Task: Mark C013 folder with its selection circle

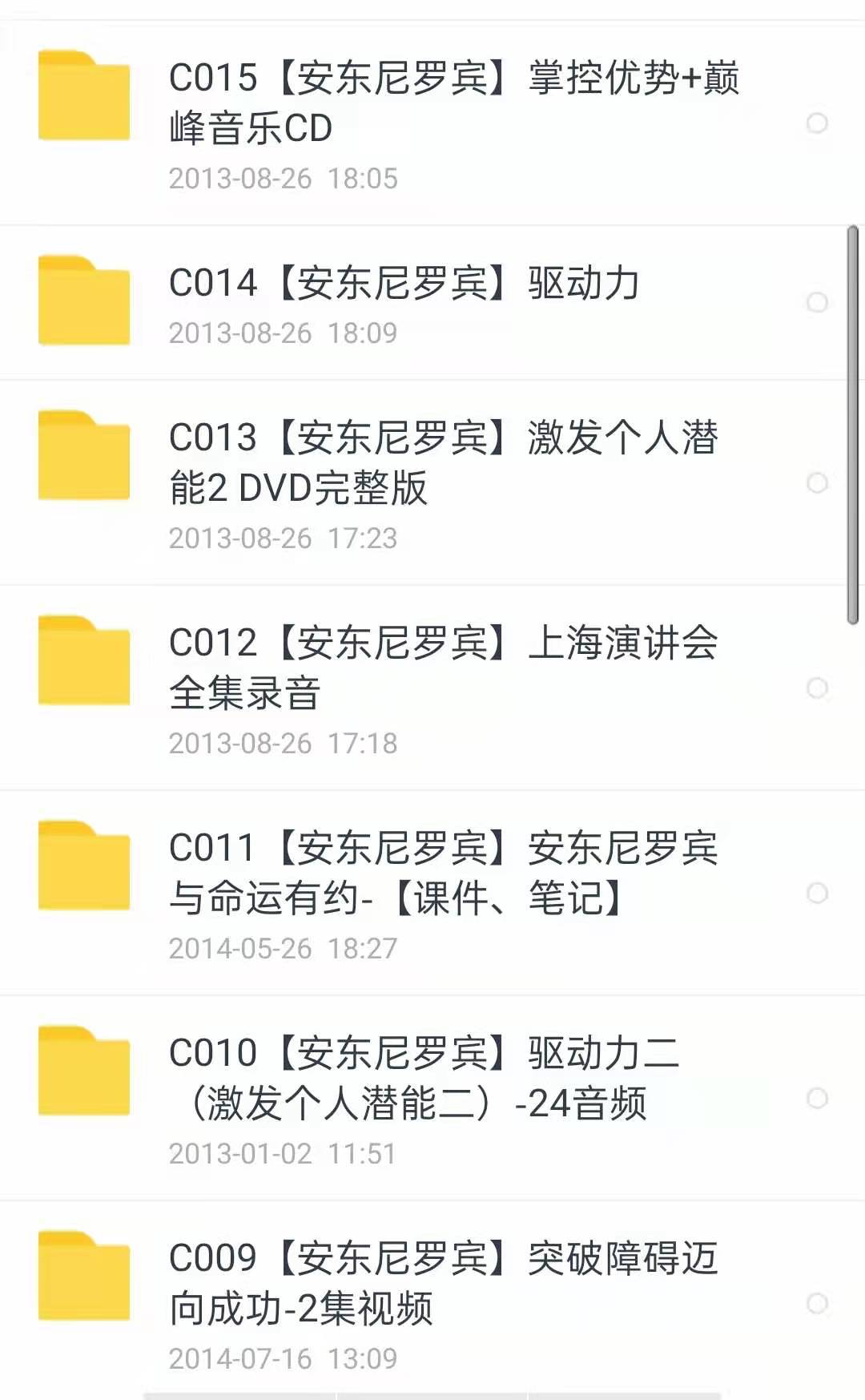Action: (817, 482)
